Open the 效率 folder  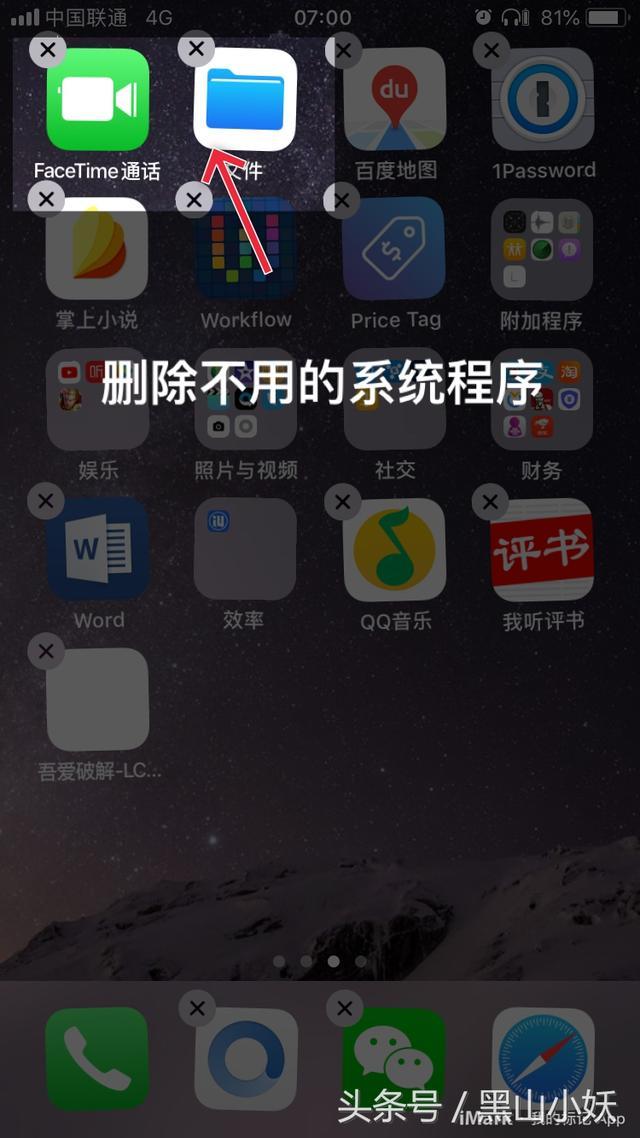245,549
